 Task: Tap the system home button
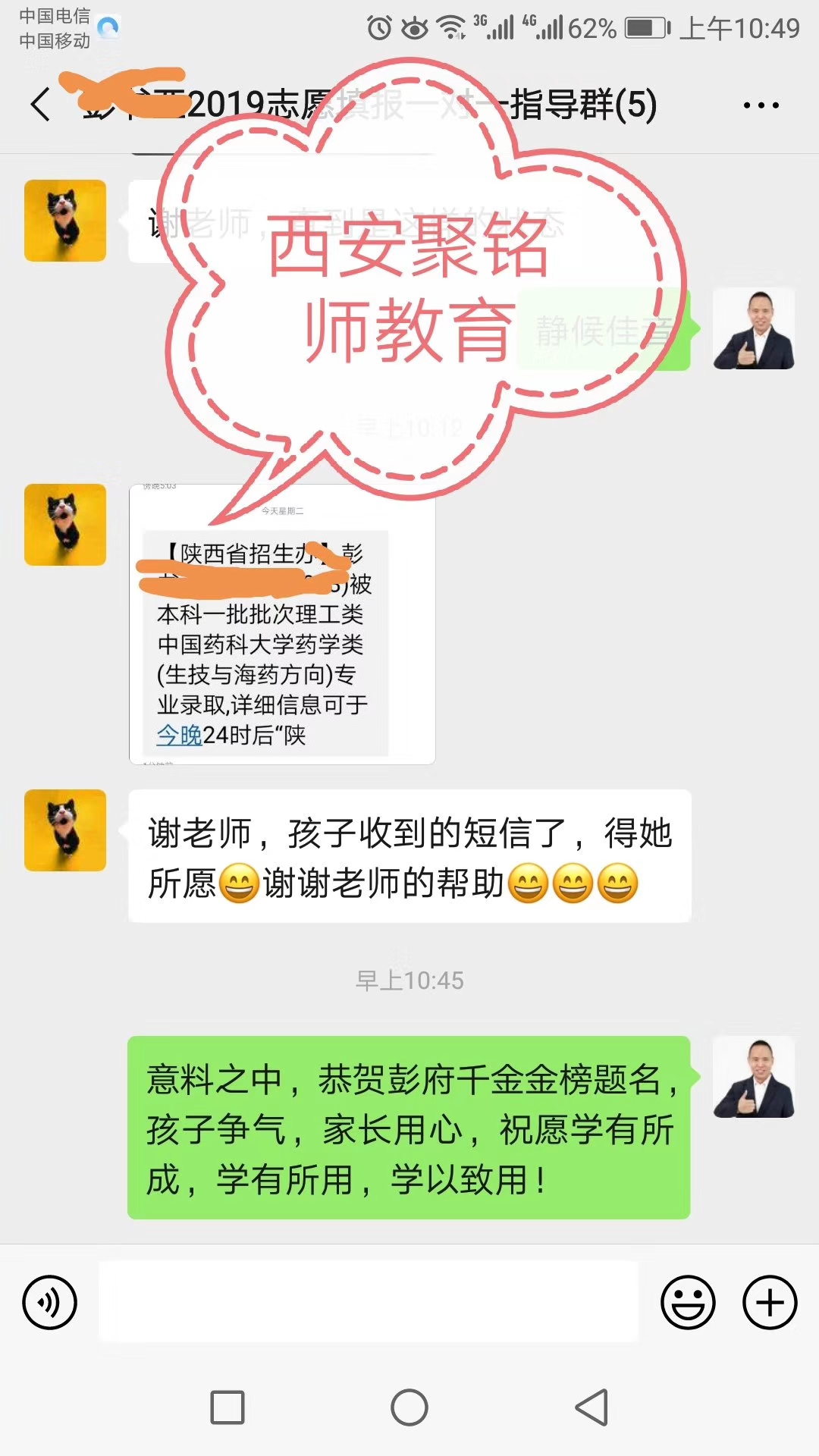409,1407
